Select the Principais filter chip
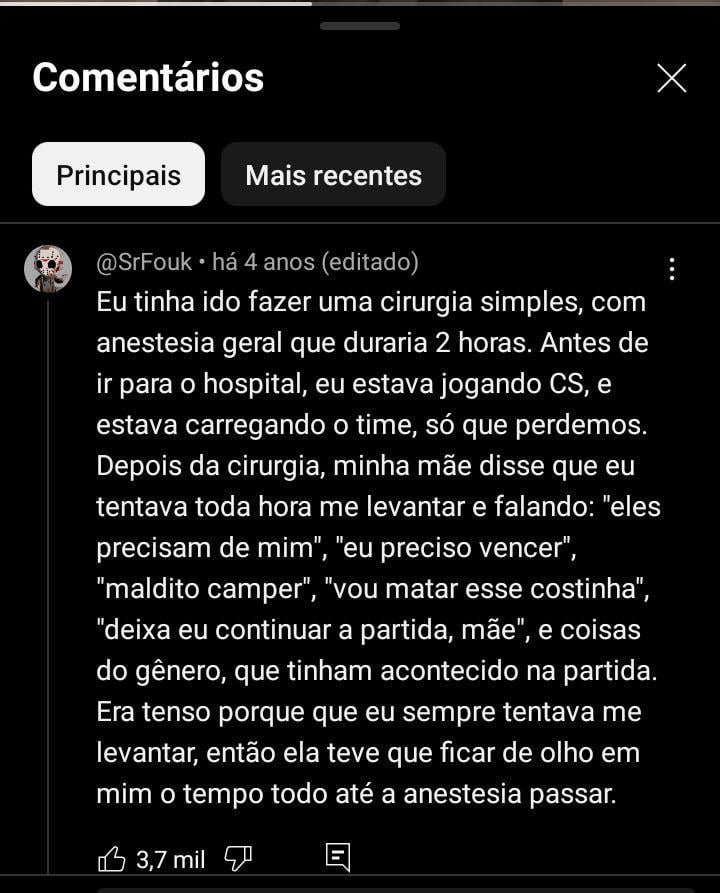This screenshot has width=720, height=893. pos(118,175)
